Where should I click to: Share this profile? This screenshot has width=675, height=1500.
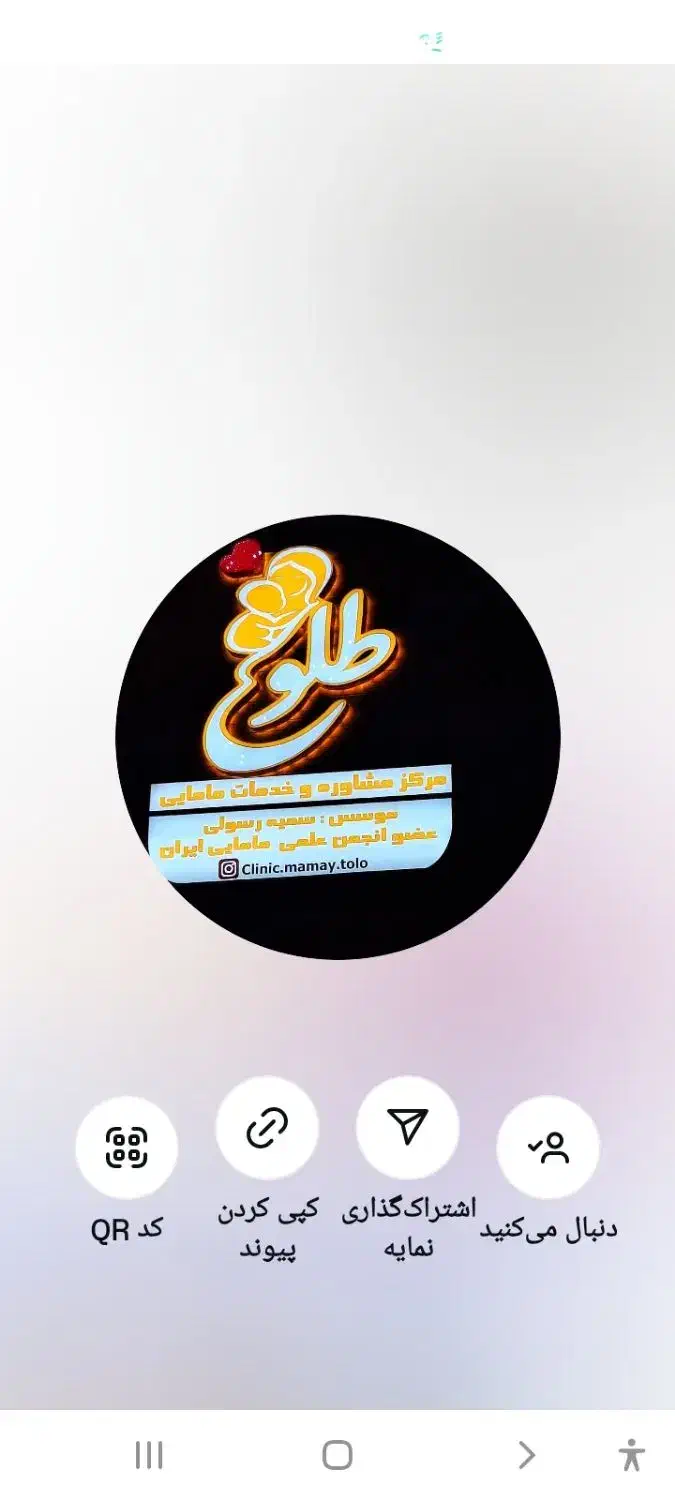tap(408, 1128)
